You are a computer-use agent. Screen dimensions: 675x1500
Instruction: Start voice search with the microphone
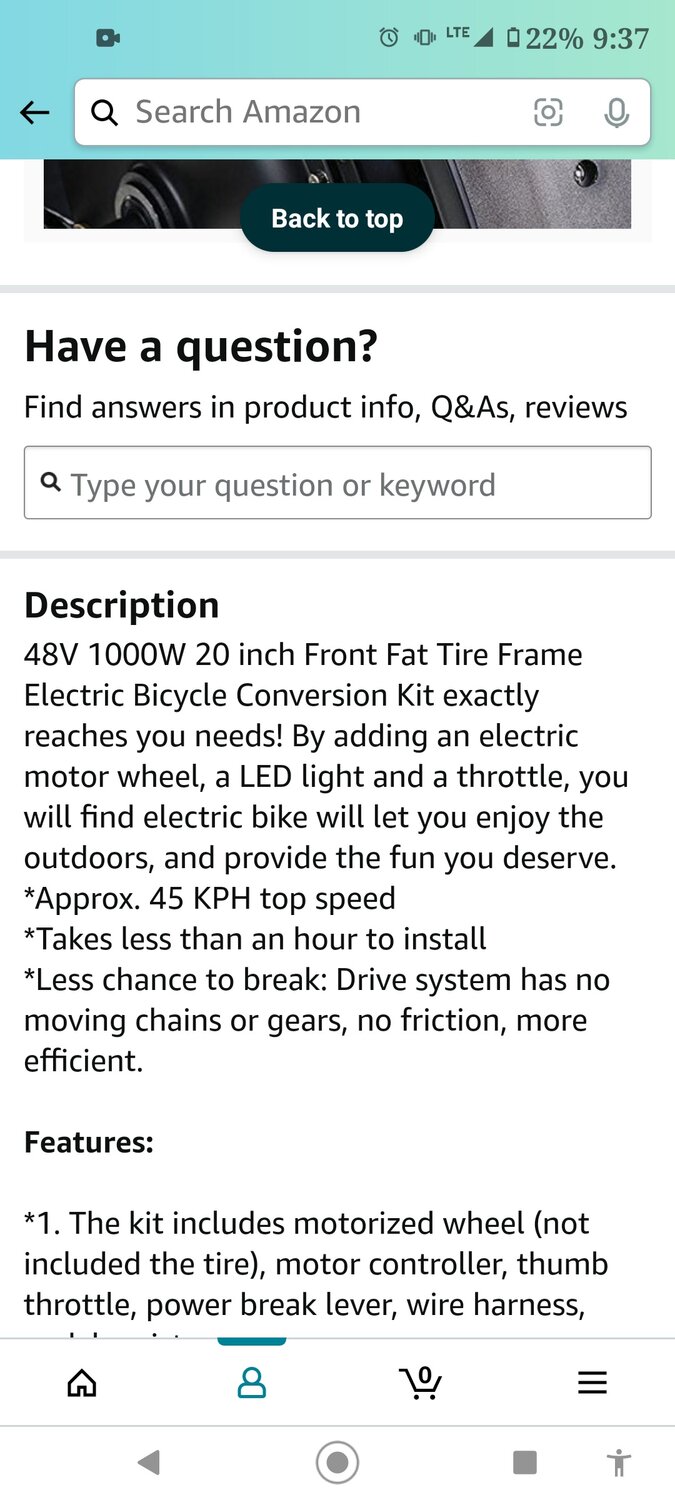point(617,112)
